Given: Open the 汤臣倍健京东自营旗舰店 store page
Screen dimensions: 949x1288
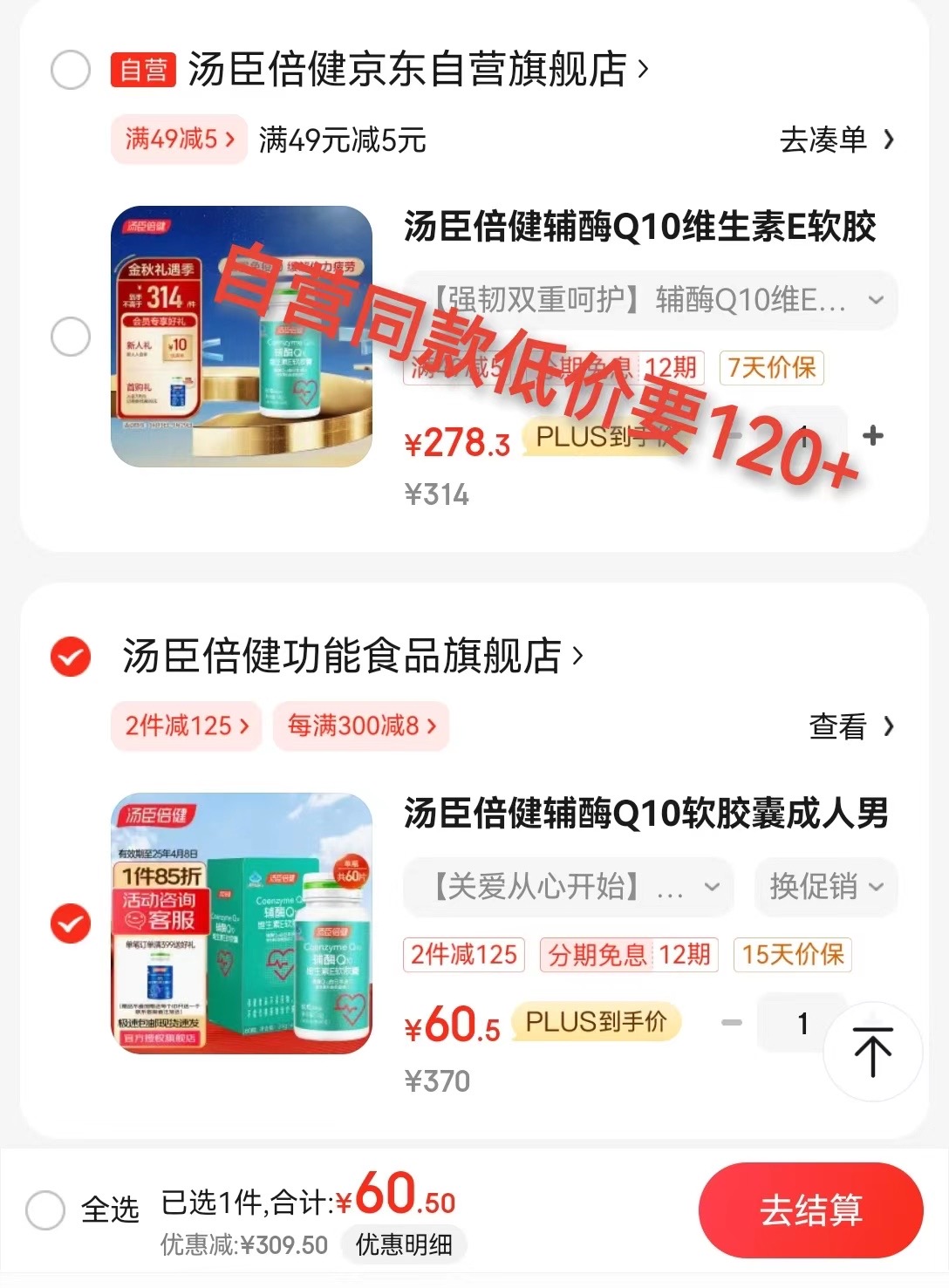Looking at the screenshot, I should click(406, 70).
